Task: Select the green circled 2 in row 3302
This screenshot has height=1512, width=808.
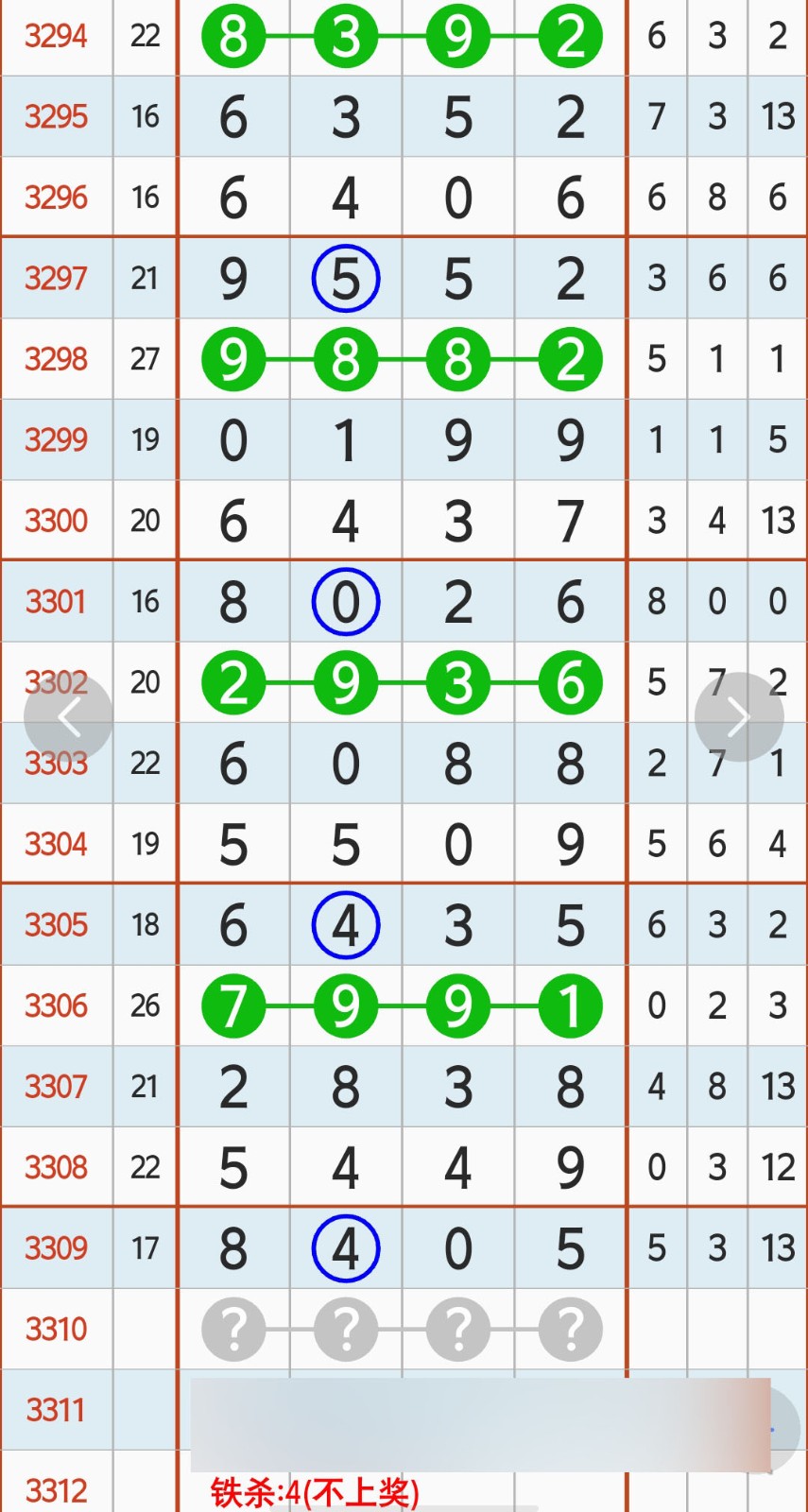Action: click(x=234, y=682)
